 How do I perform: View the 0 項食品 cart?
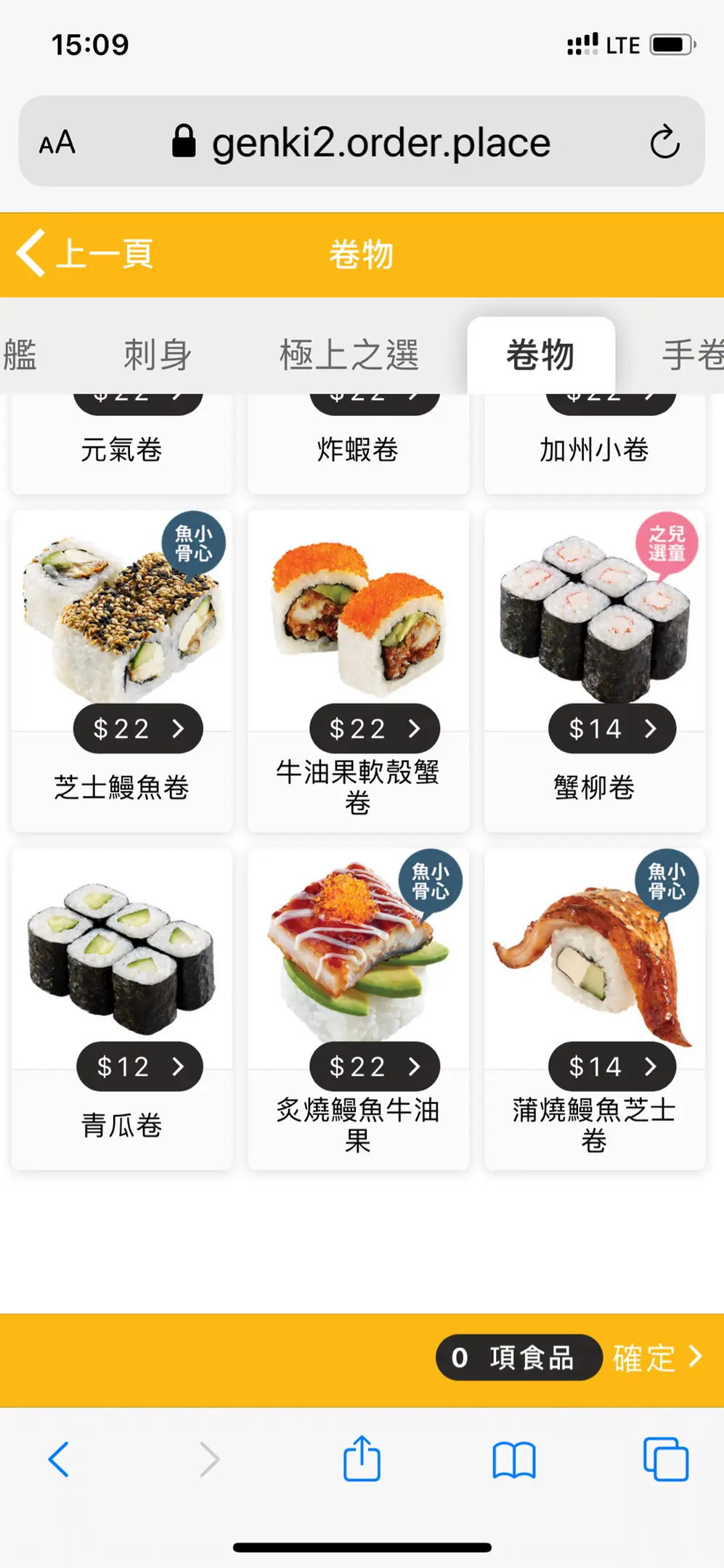coord(518,1357)
